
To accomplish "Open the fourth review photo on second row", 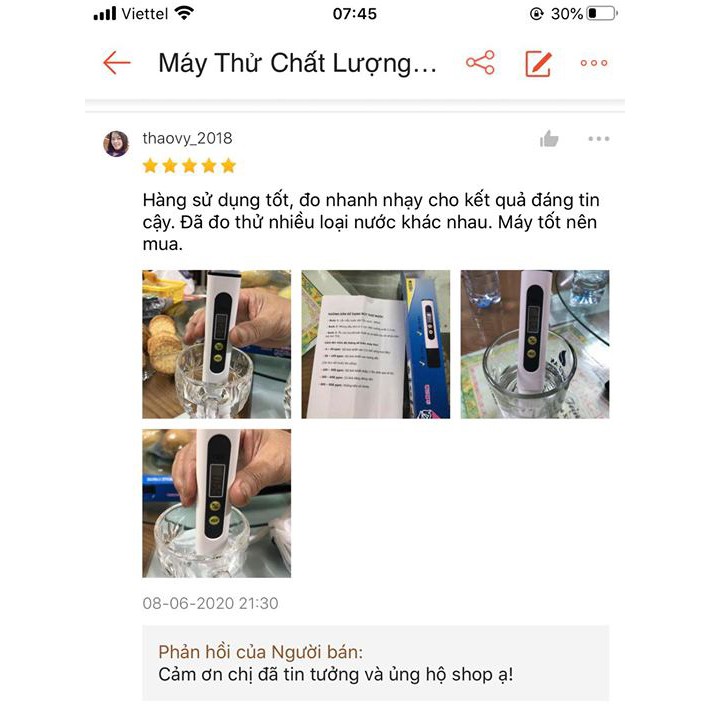I will point(216,503).
